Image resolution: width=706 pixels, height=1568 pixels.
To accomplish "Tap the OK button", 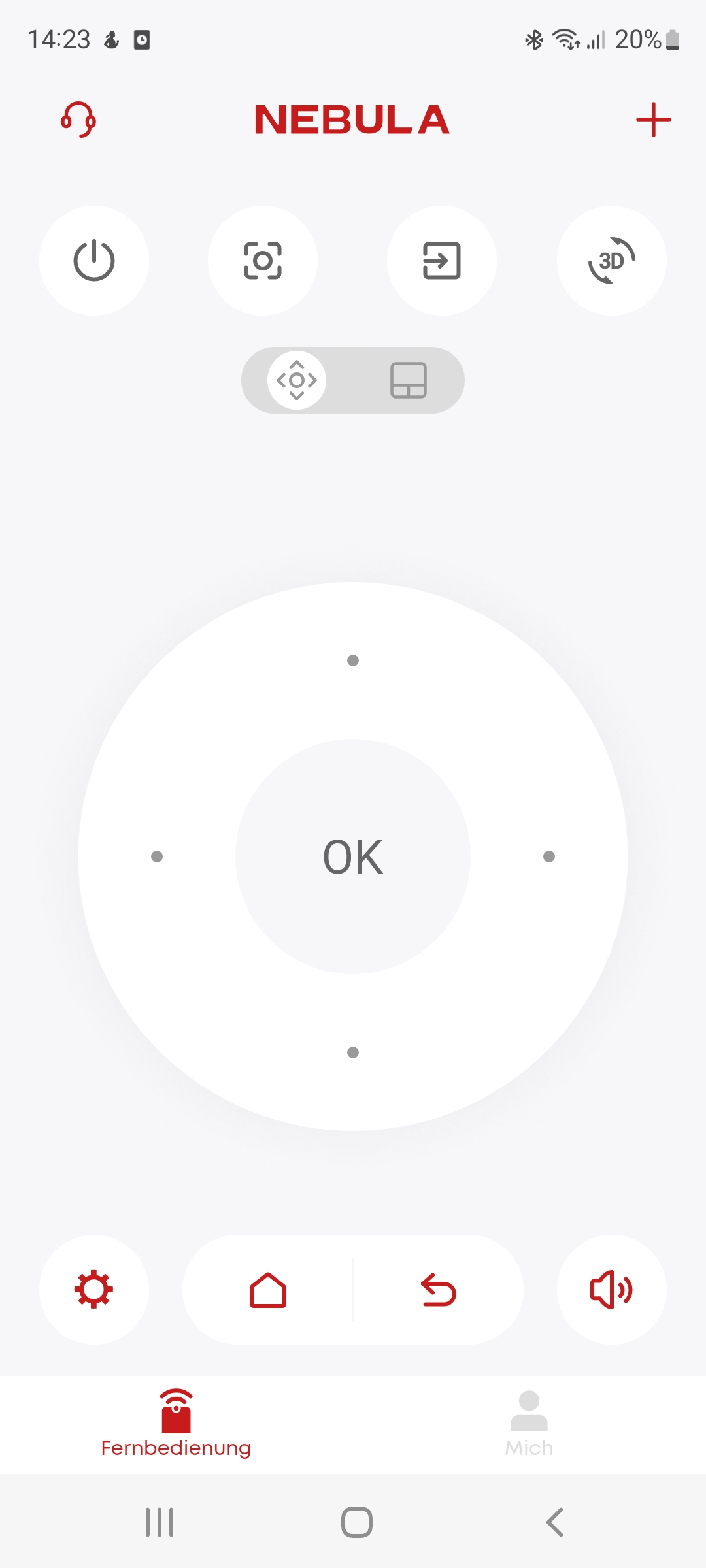I will pos(353,857).
